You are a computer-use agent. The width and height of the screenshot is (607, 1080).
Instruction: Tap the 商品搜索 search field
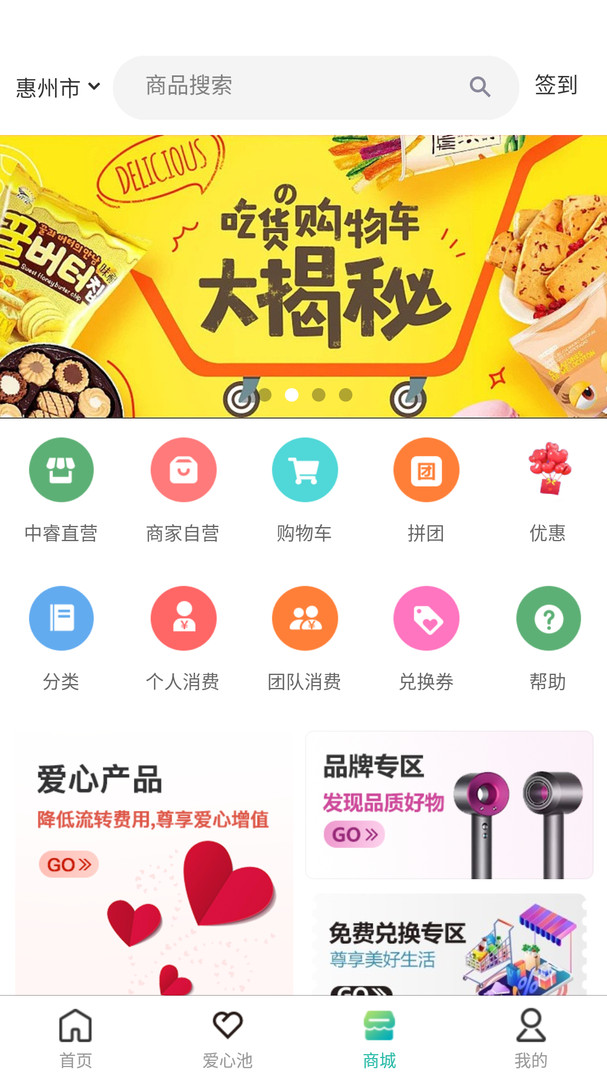pyautogui.click(x=300, y=87)
